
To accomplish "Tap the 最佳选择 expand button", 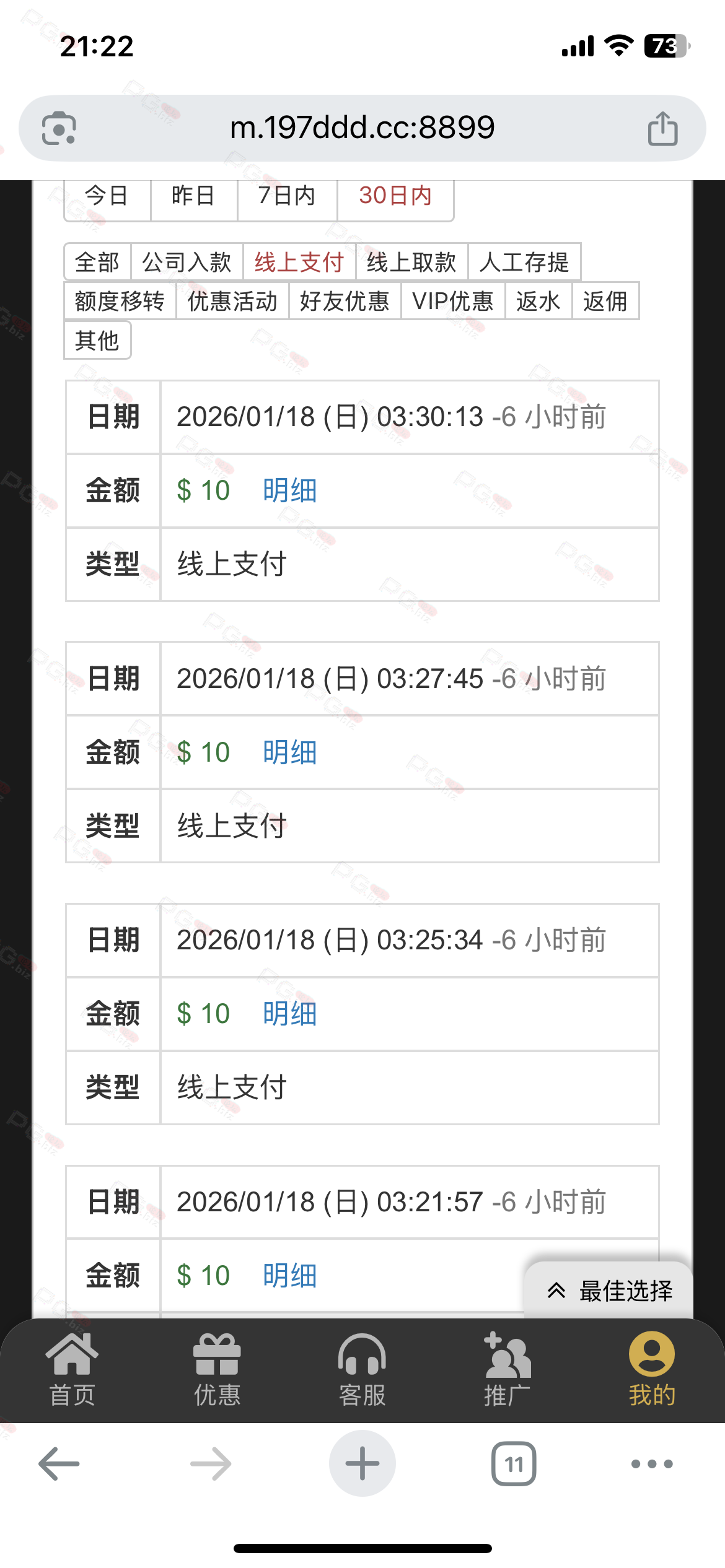I will pyautogui.click(x=609, y=1291).
